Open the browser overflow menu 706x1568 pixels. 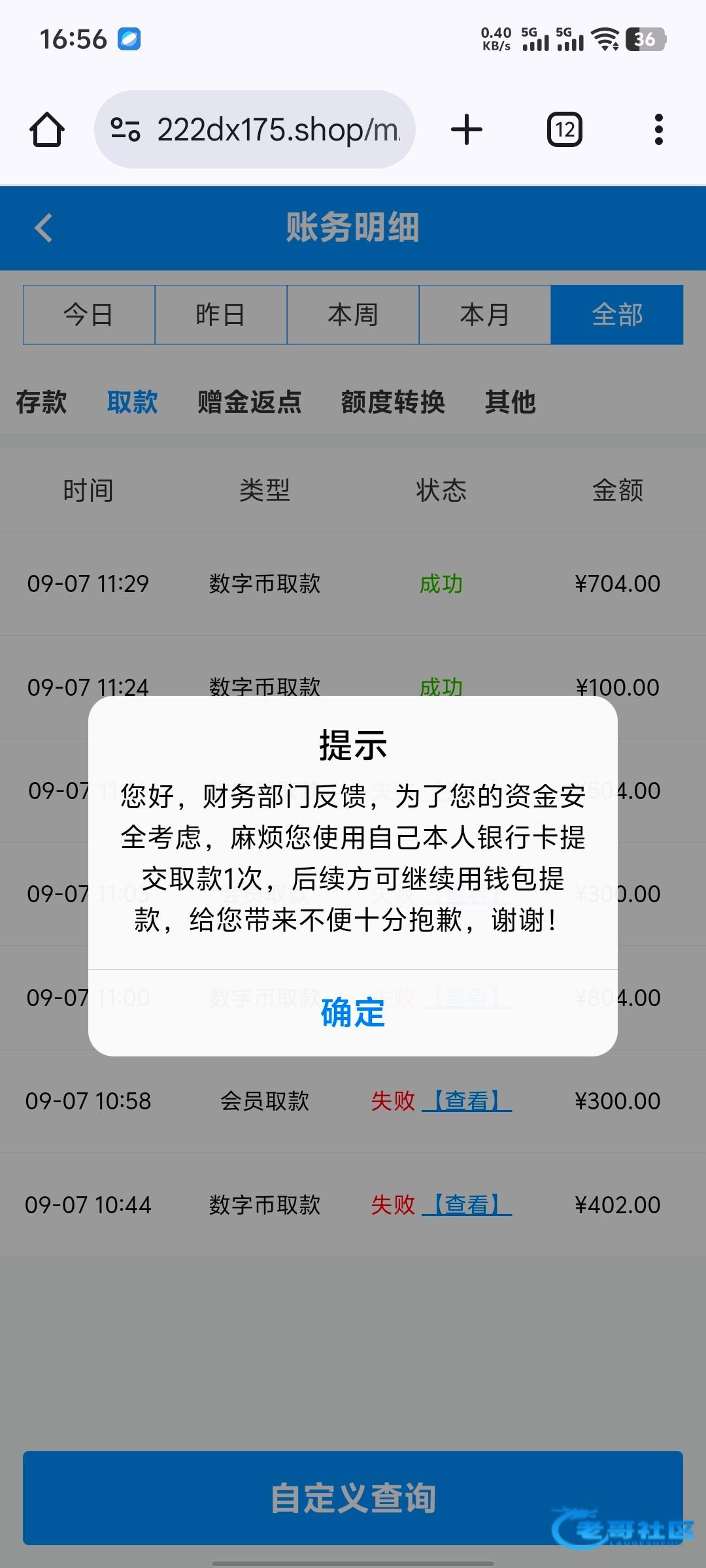[658, 129]
